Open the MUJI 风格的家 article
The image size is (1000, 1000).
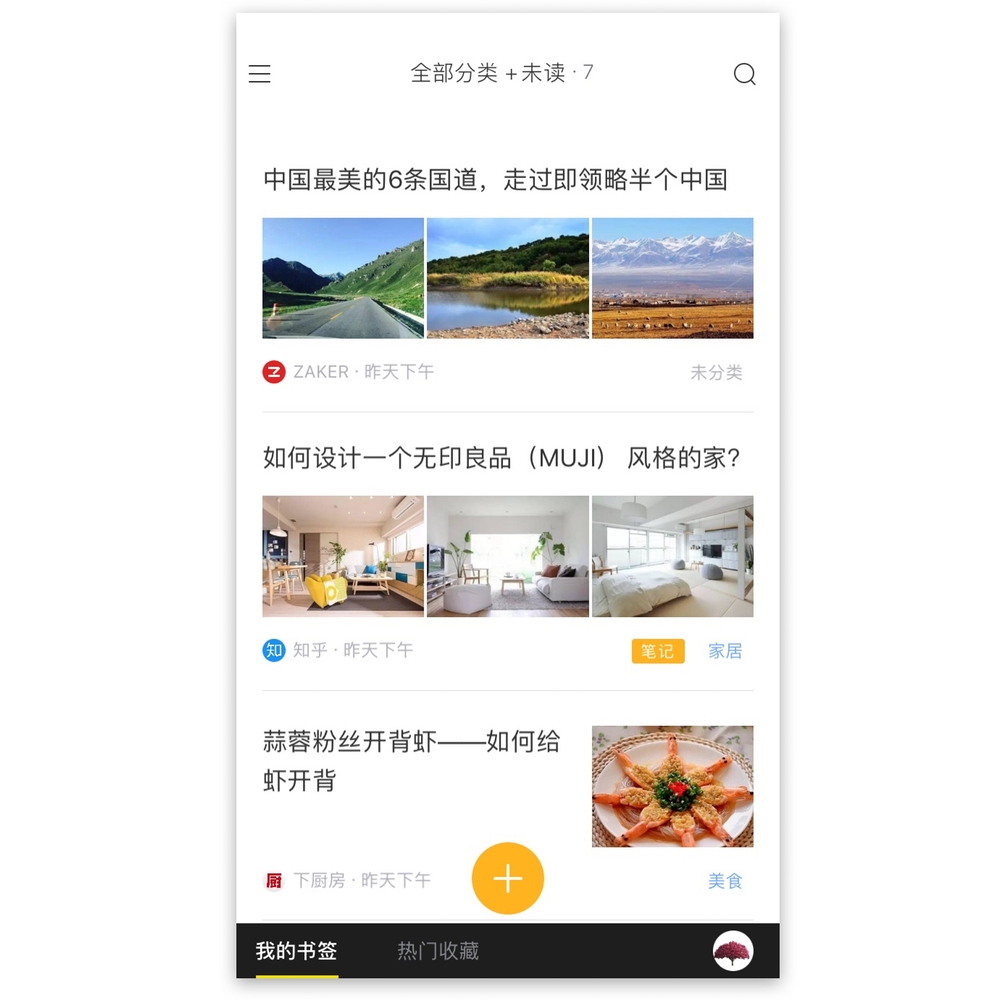point(501,459)
